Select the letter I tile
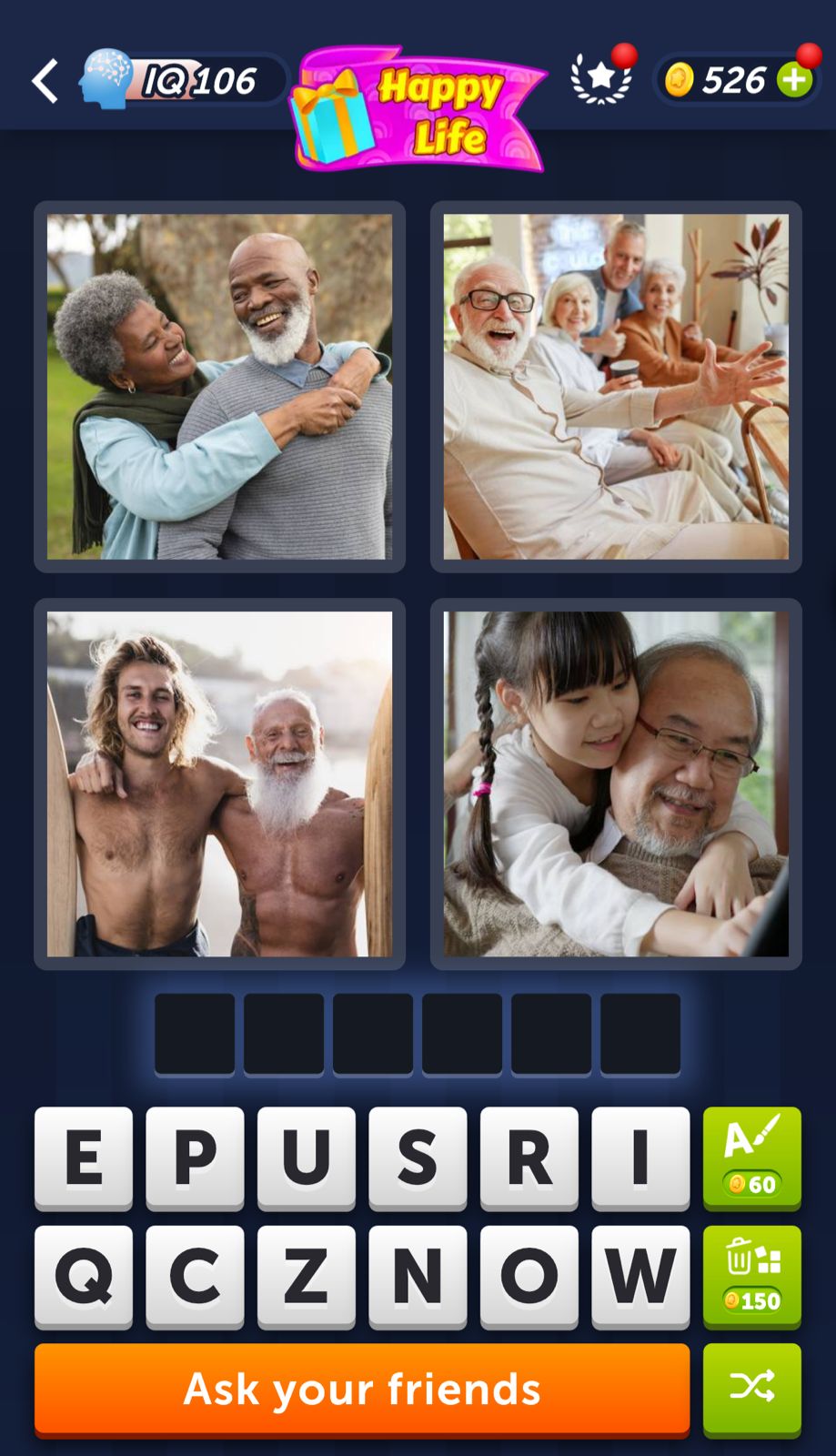The width and height of the screenshot is (836, 1456). click(640, 1158)
